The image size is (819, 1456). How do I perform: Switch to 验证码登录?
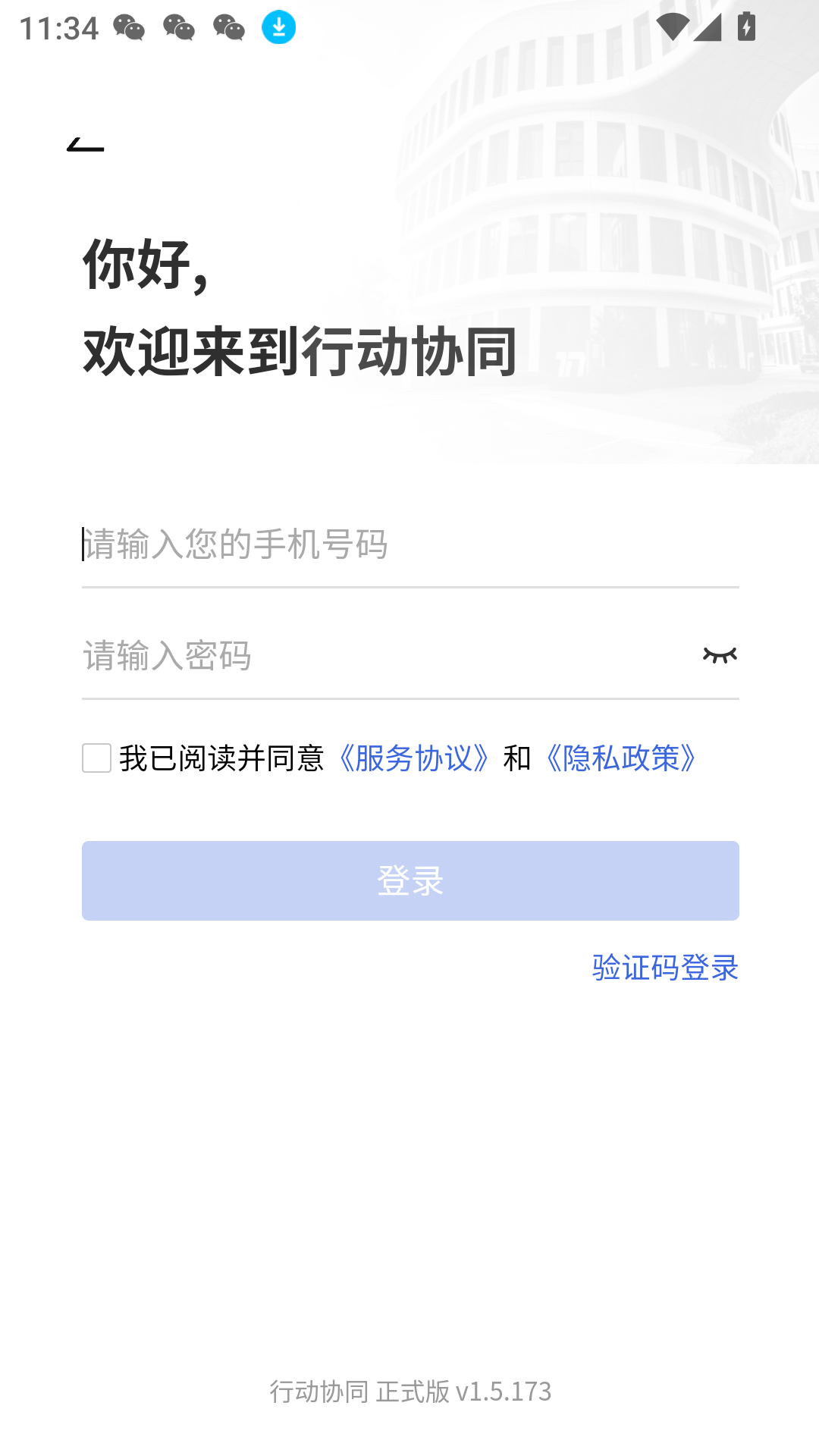(664, 968)
